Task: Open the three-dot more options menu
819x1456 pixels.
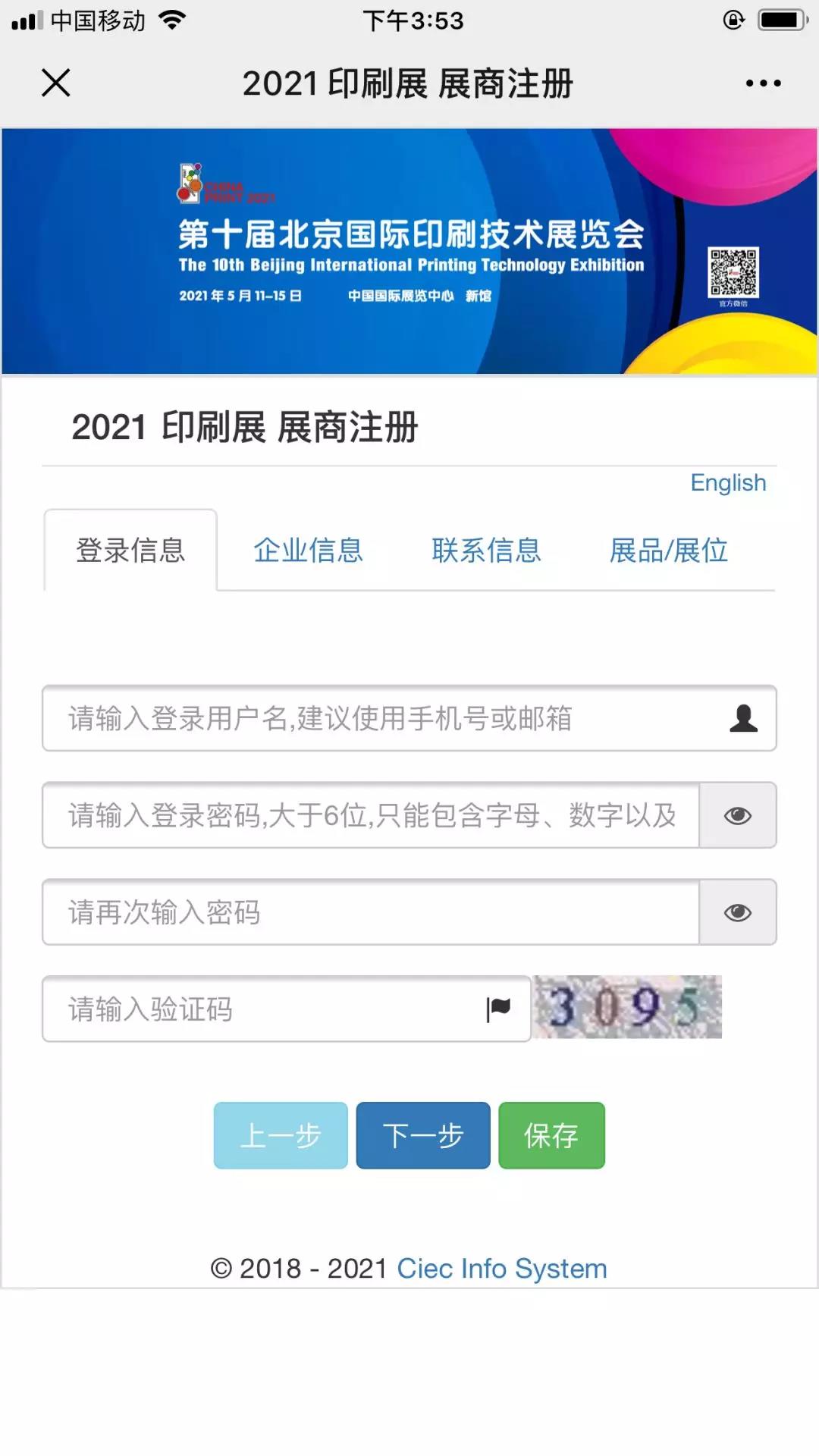Action: tap(763, 83)
